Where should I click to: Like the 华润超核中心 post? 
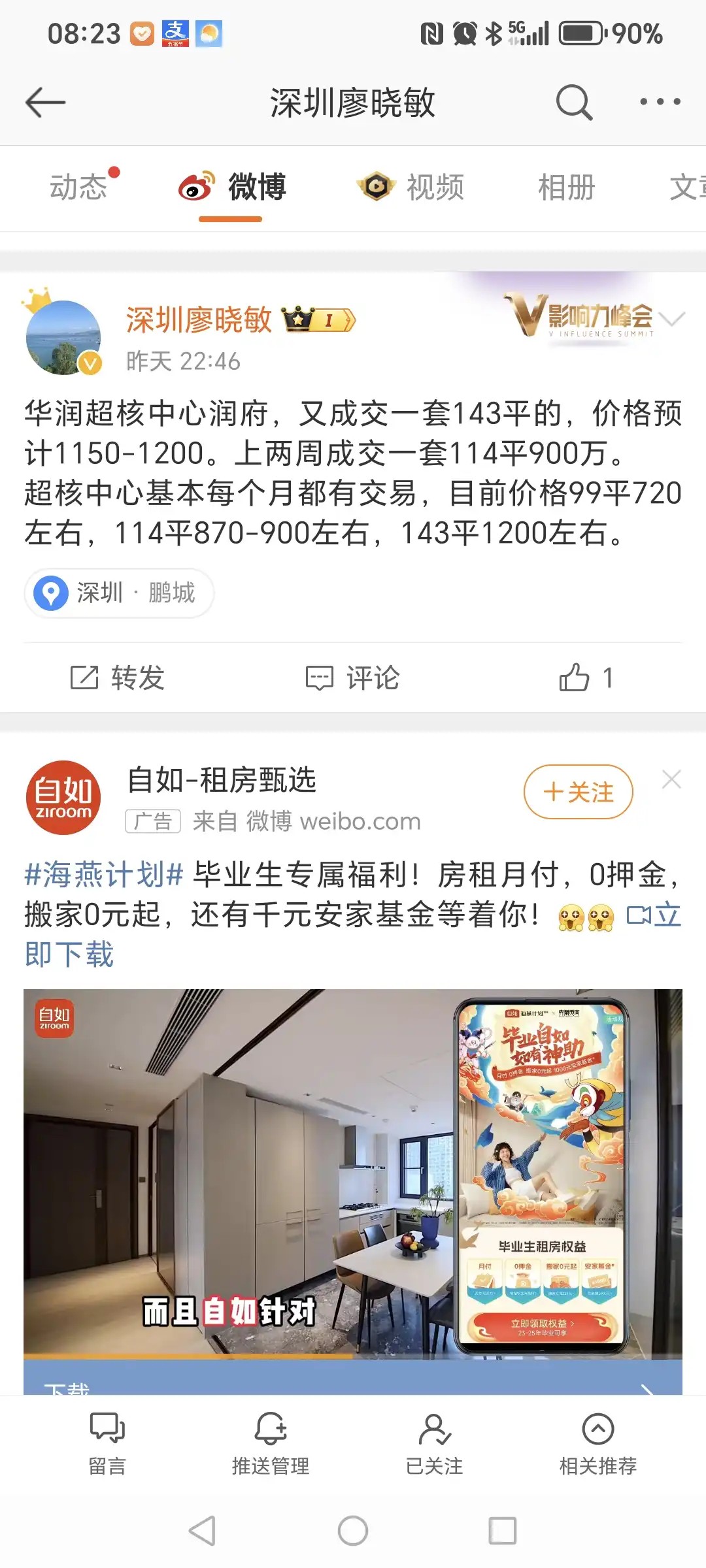point(586,678)
